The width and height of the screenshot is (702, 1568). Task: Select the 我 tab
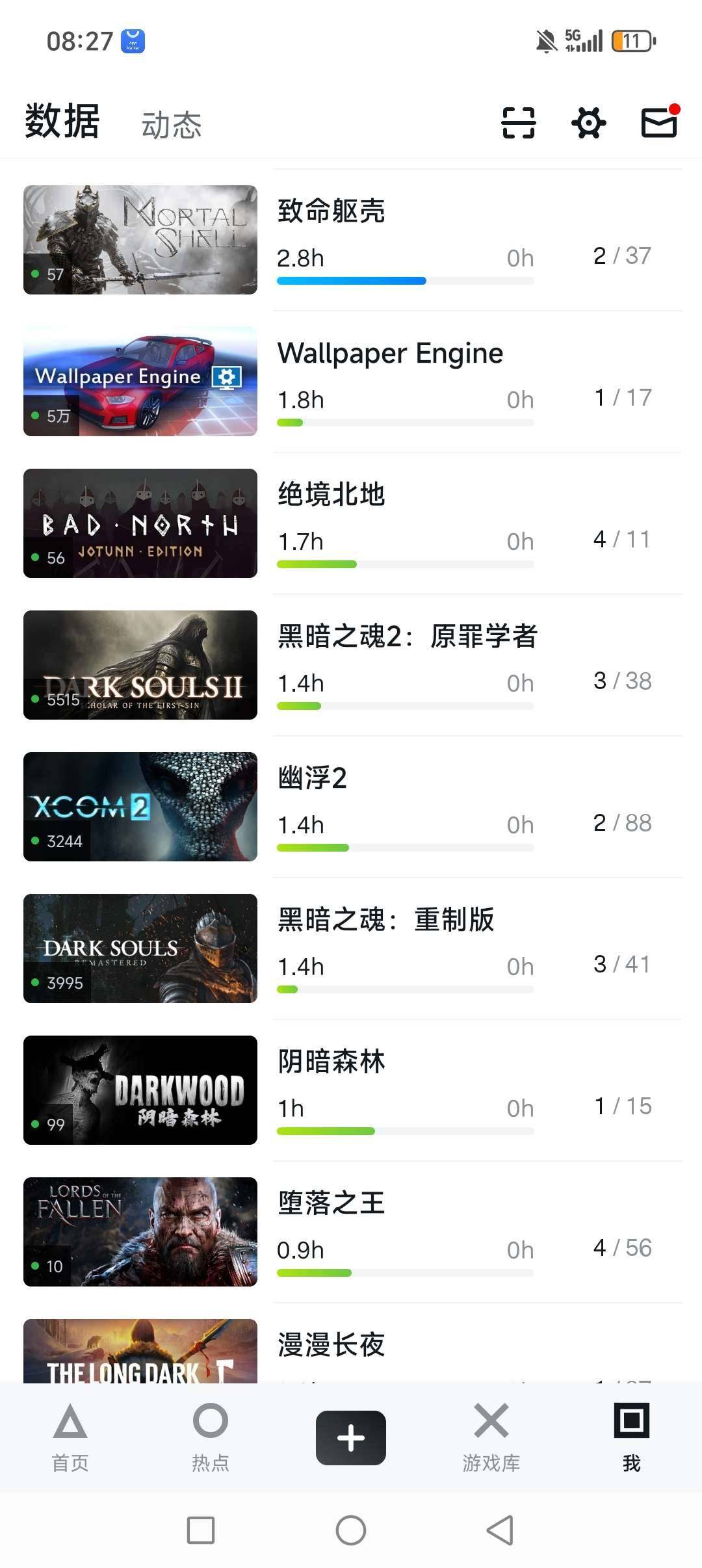coord(632,1438)
